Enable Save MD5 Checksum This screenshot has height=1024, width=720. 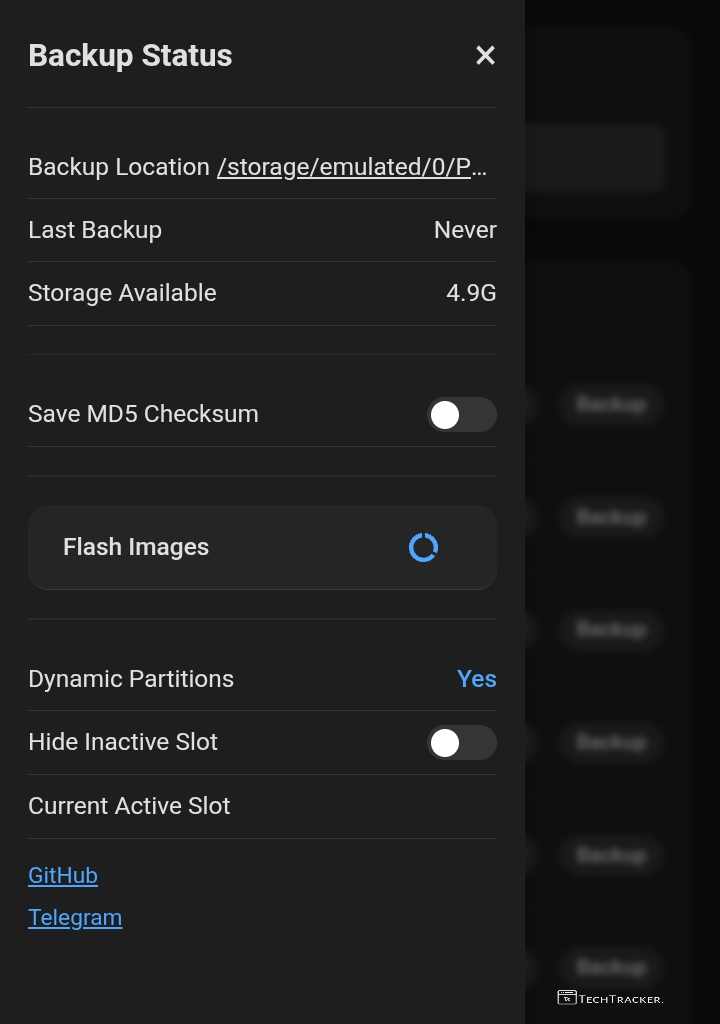point(461,414)
